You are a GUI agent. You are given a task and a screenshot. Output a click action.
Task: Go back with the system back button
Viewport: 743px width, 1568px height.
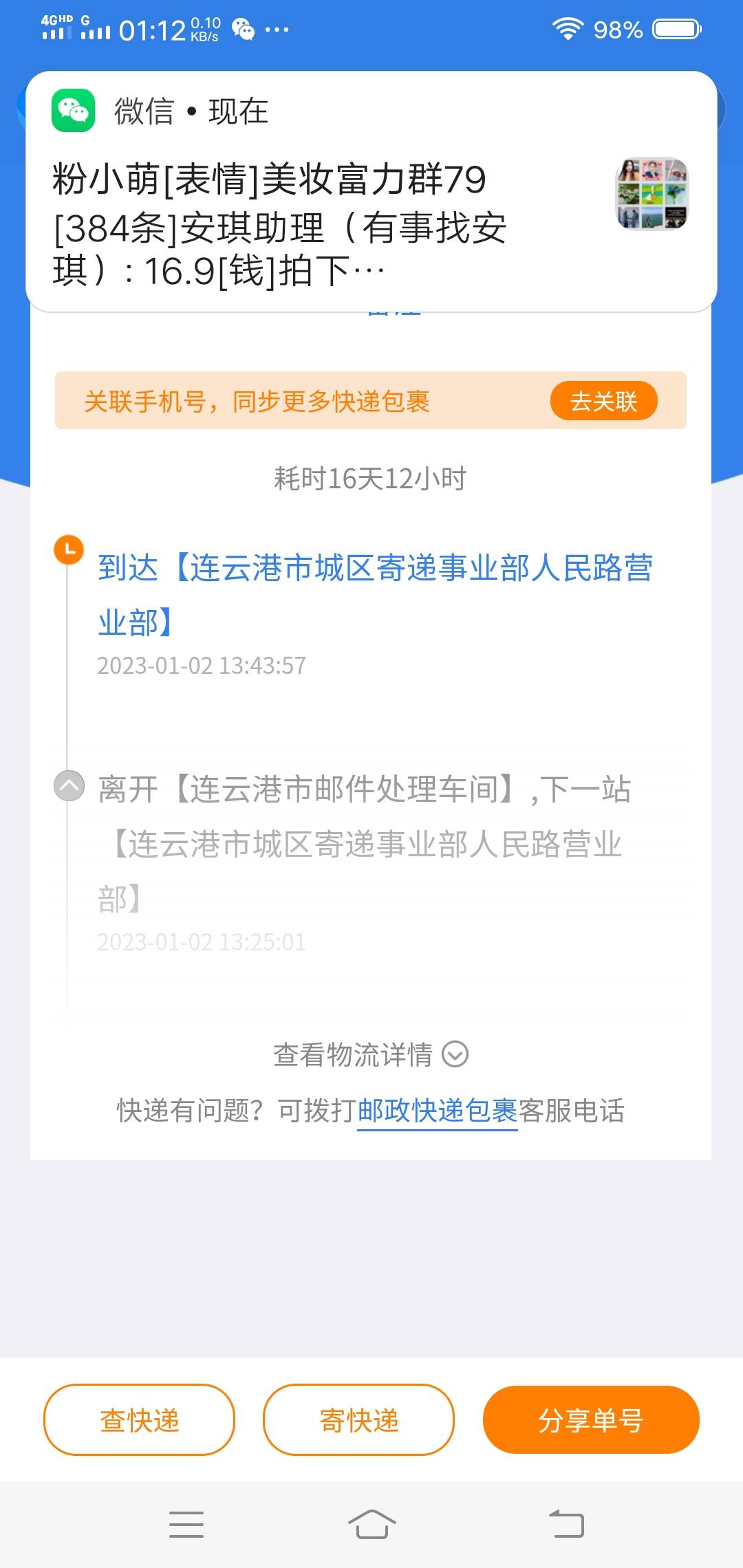(566, 1524)
